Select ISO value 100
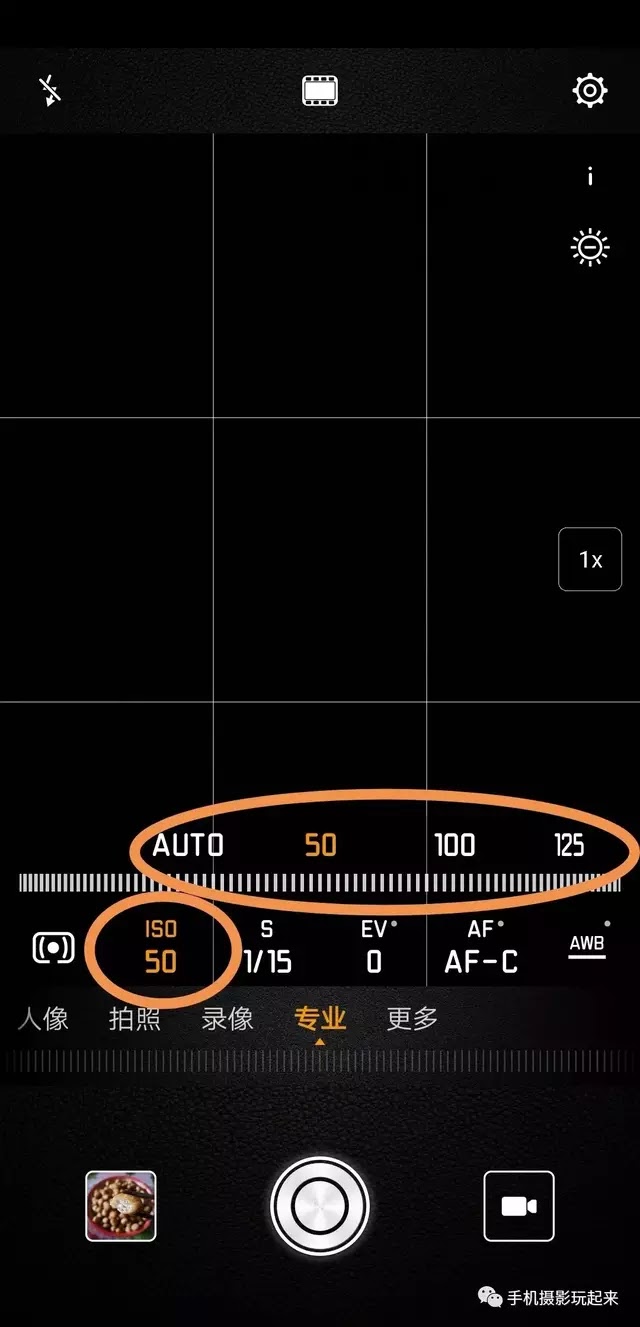The image size is (640, 1327). (454, 845)
